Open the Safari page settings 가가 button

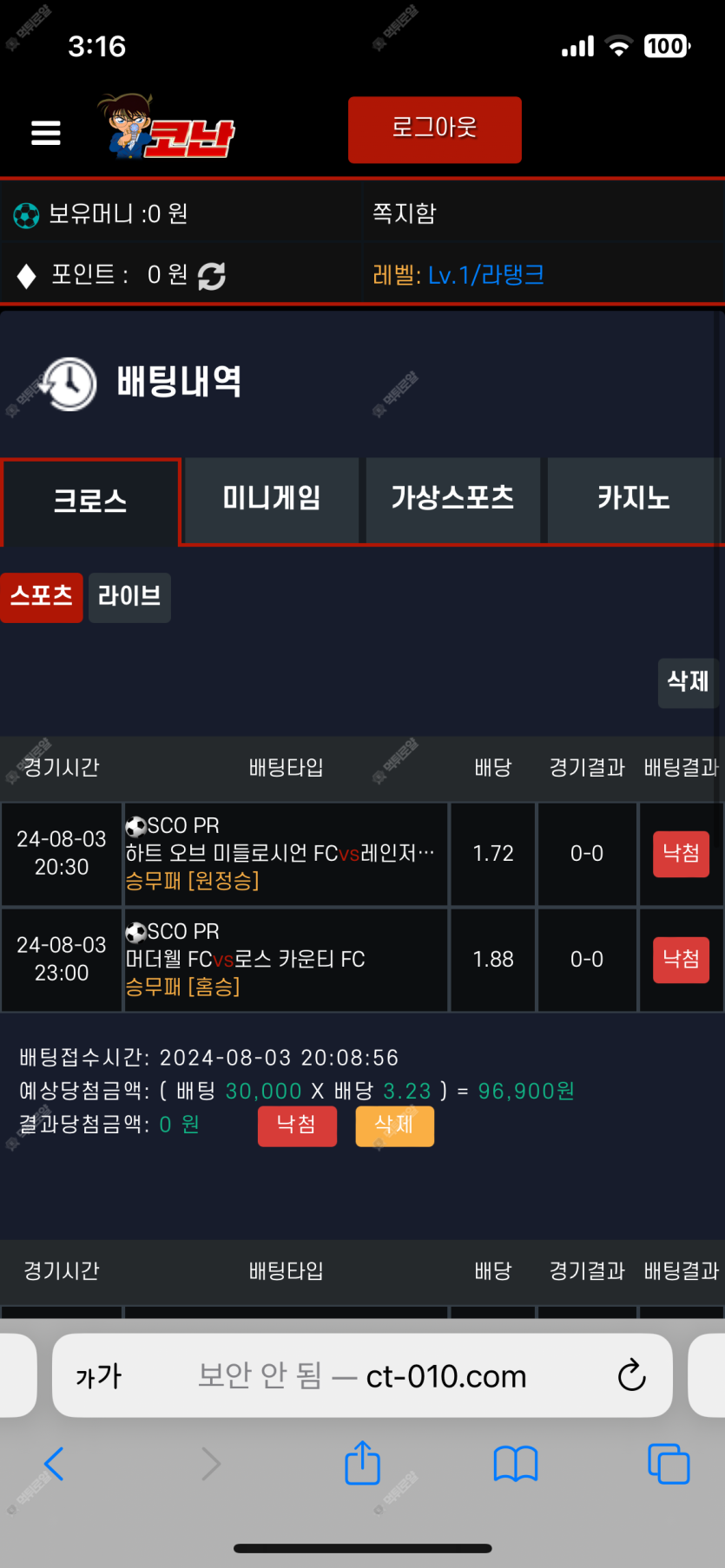pyautogui.click(x=99, y=1376)
